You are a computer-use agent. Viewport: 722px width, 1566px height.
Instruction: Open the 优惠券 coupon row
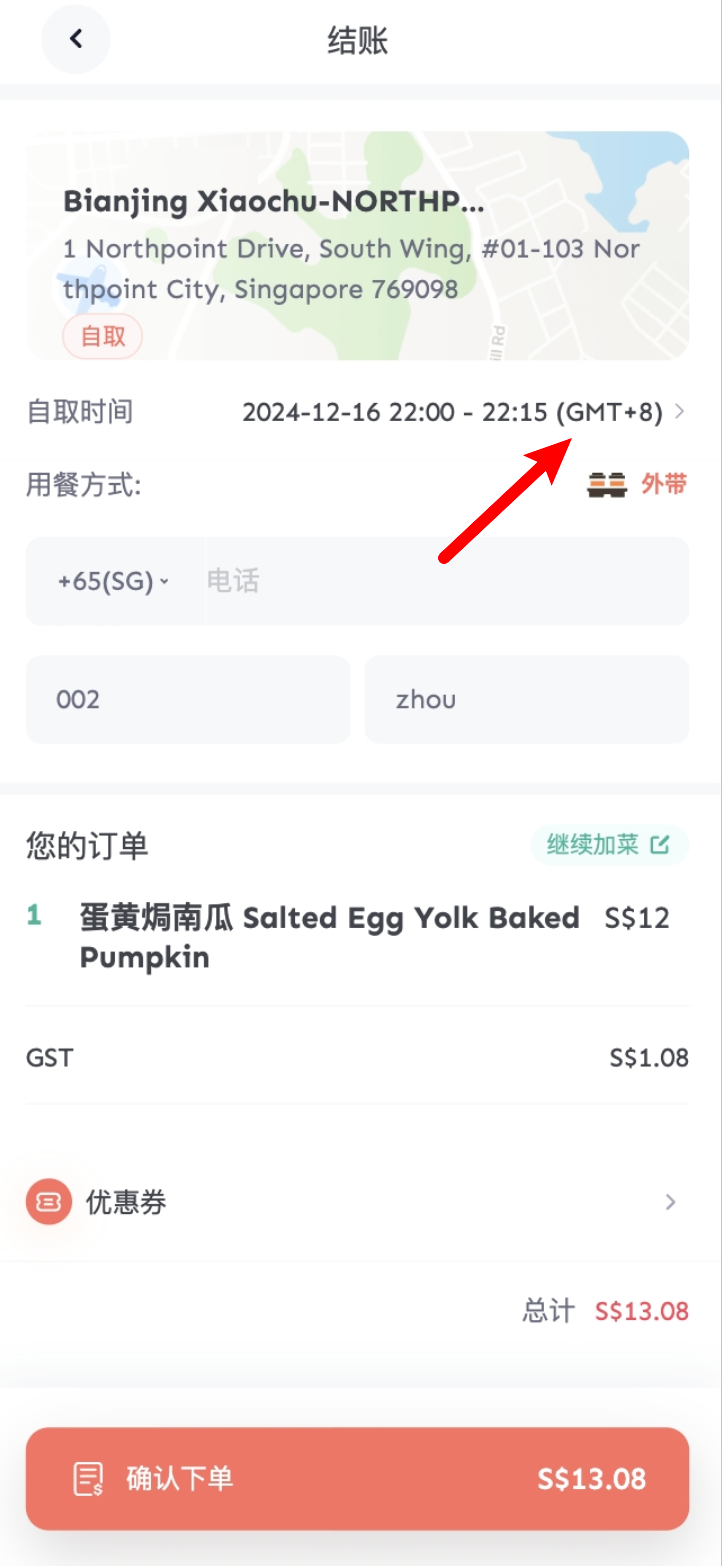coord(357,1202)
